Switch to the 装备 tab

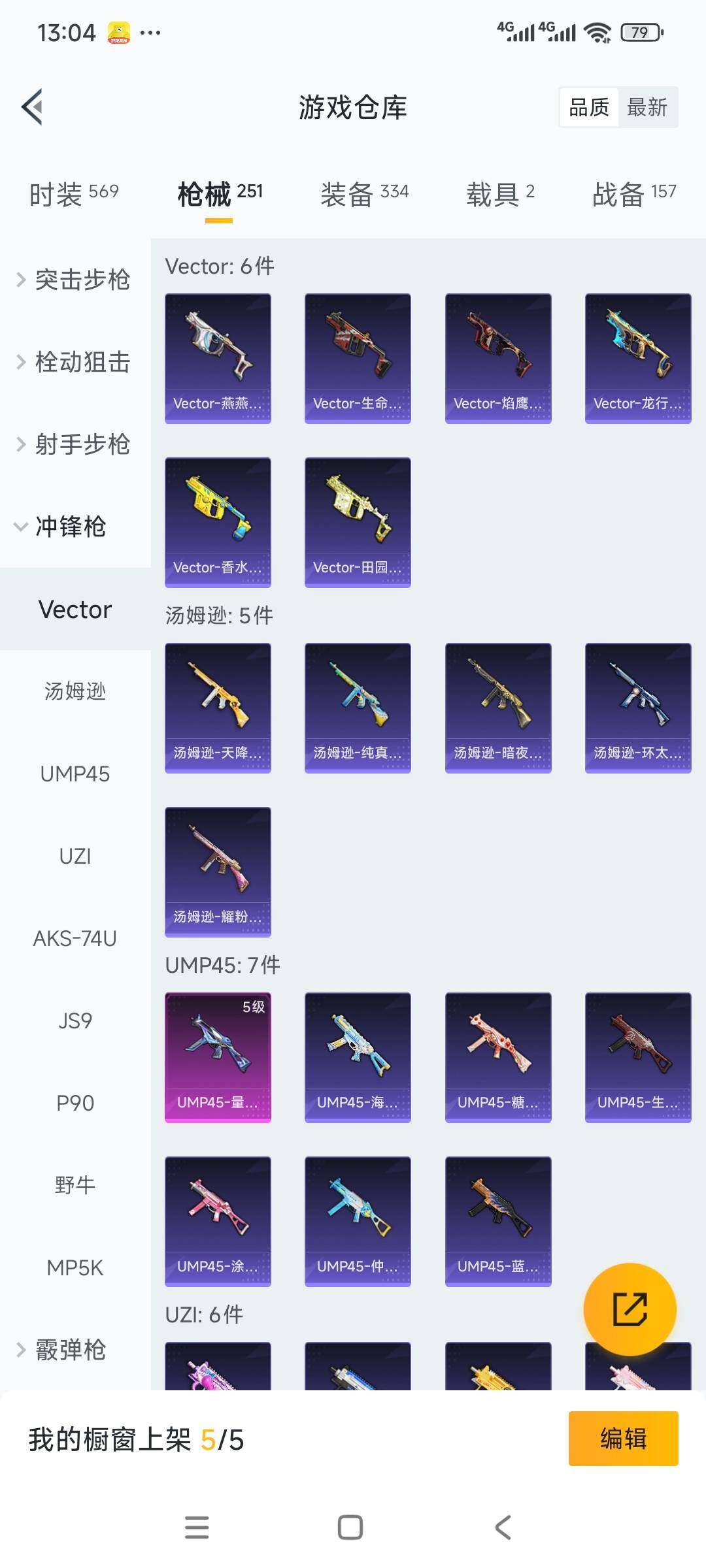click(364, 194)
